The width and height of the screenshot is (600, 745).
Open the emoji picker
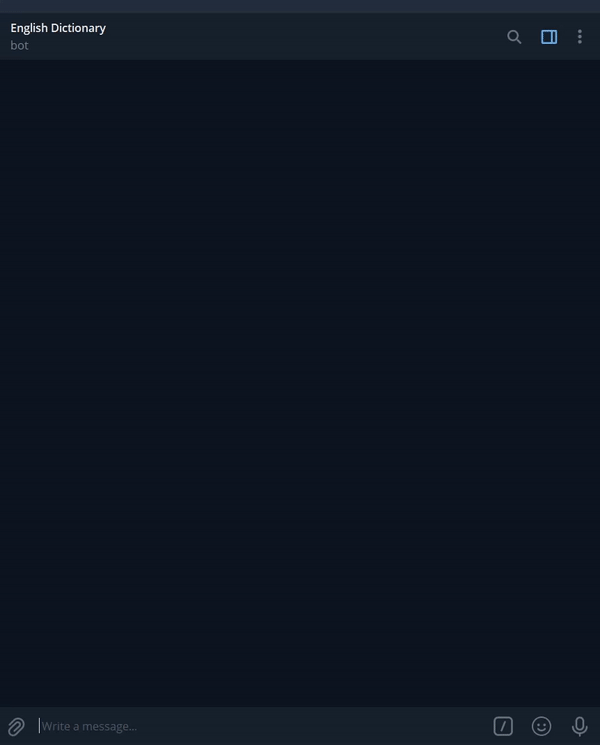[541, 726]
